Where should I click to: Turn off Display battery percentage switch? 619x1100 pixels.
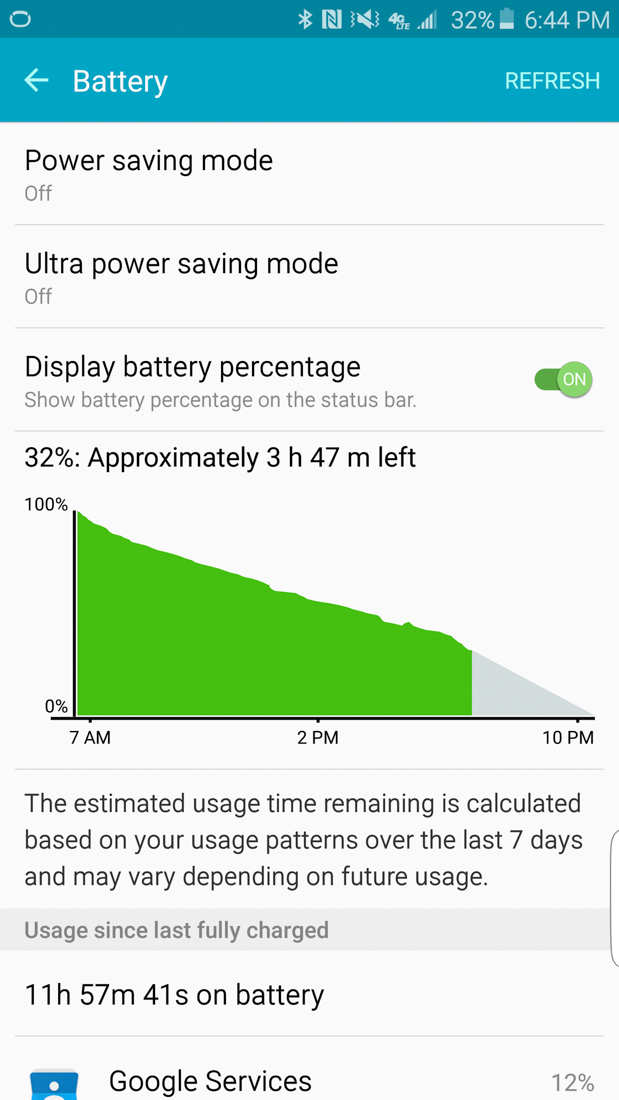563,380
